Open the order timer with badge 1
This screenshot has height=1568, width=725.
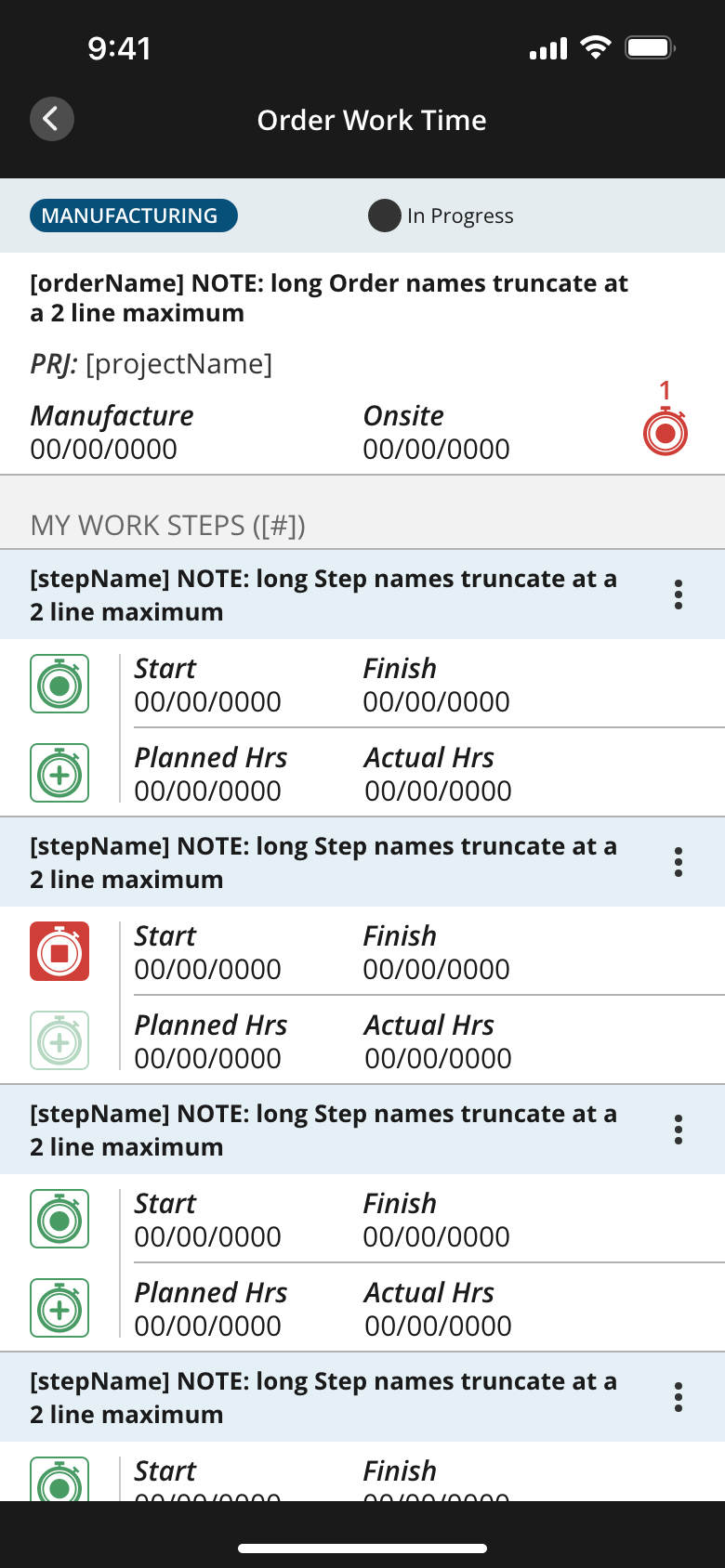(666, 432)
